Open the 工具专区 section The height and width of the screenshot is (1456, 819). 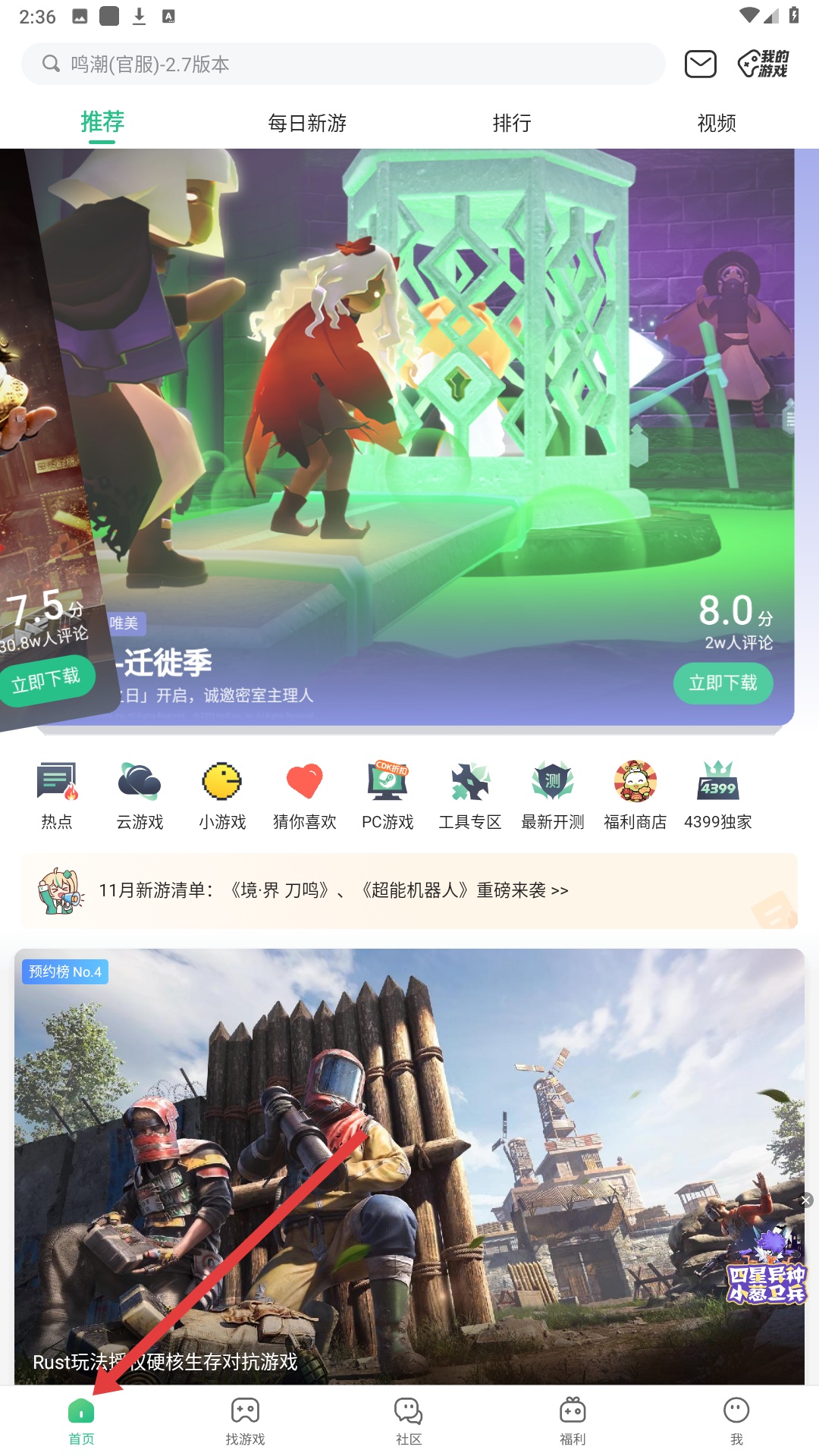(470, 795)
